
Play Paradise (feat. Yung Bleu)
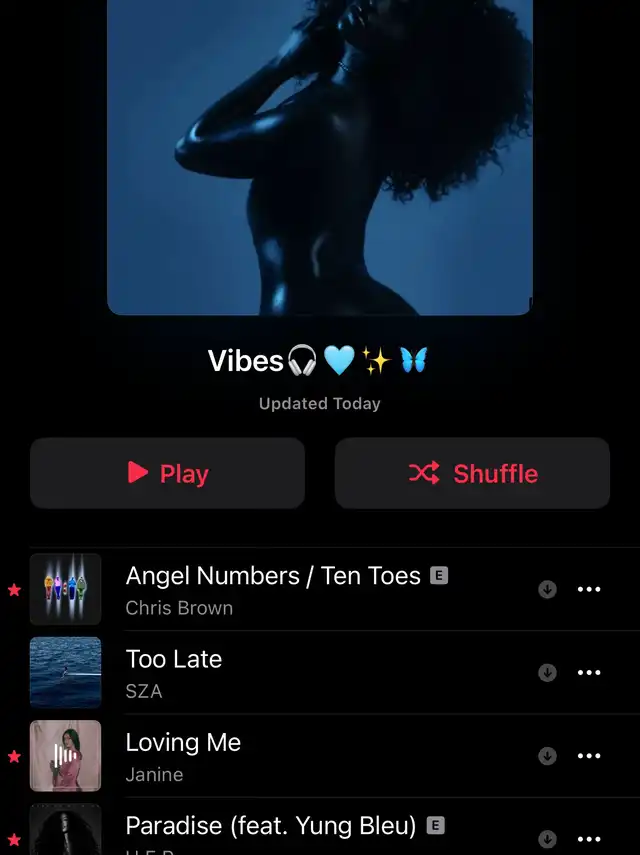(270, 828)
